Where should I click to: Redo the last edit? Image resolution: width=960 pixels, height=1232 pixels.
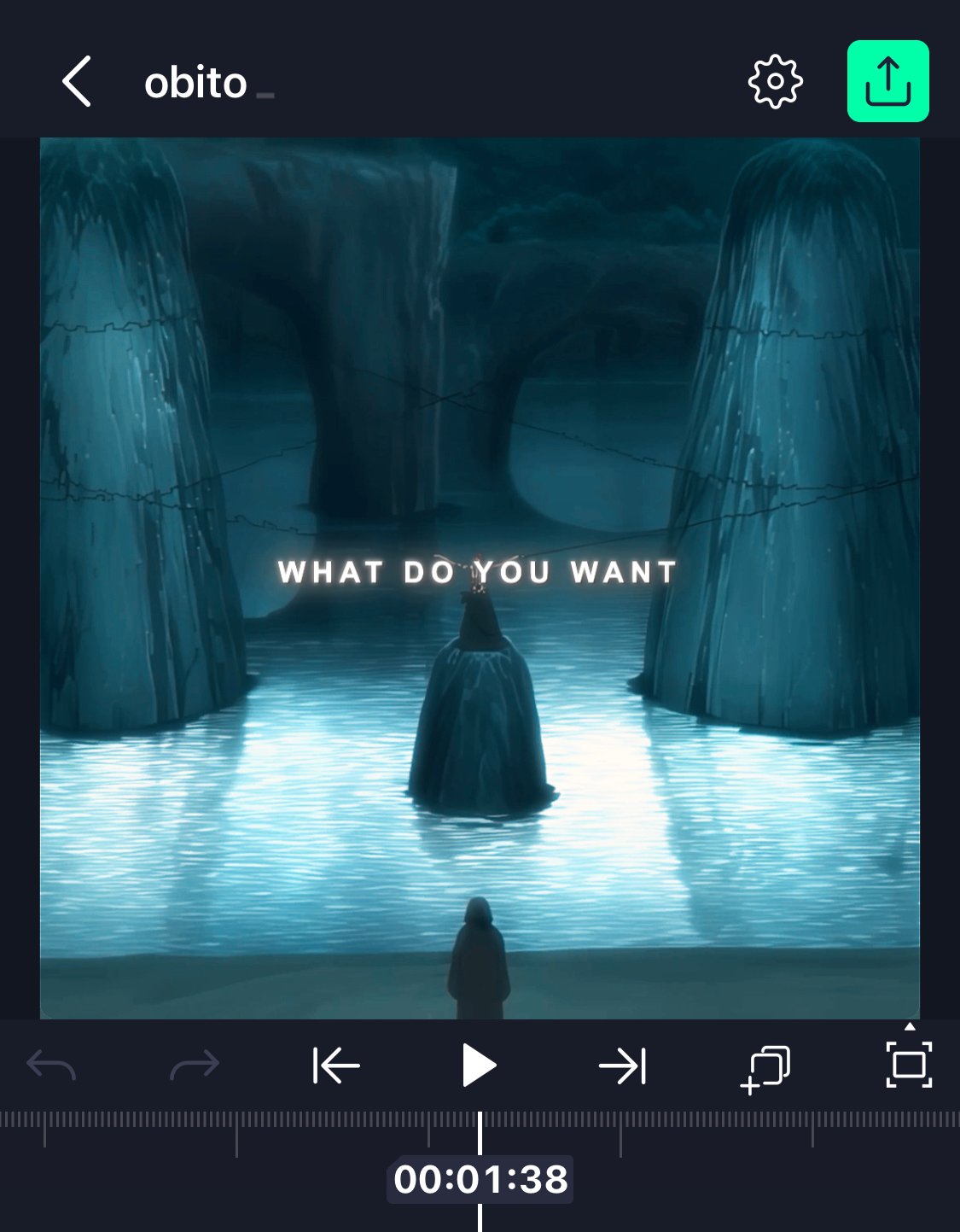click(195, 1066)
